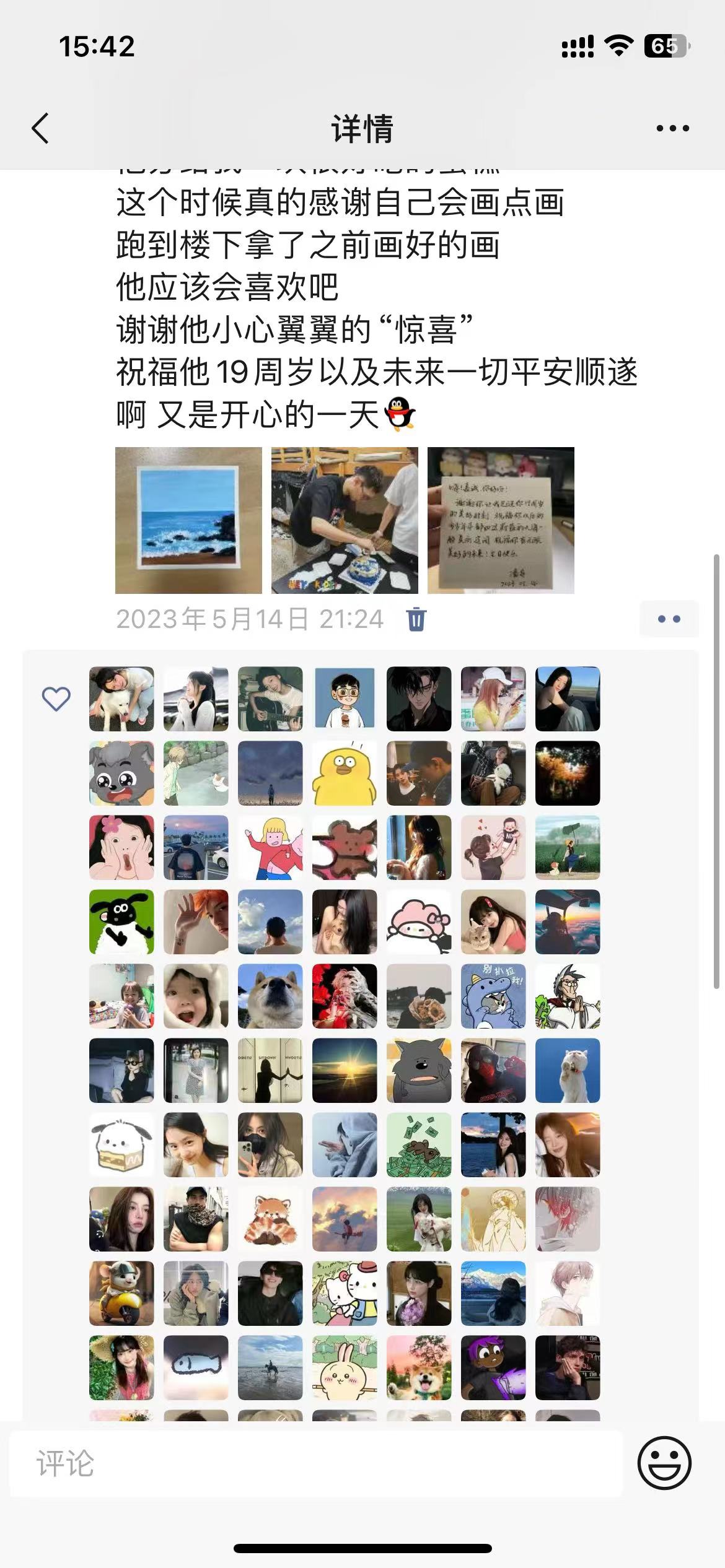This screenshot has width=725, height=1568.
Task: Open the cartoon boy with glasses avatar
Action: (345, 699)
